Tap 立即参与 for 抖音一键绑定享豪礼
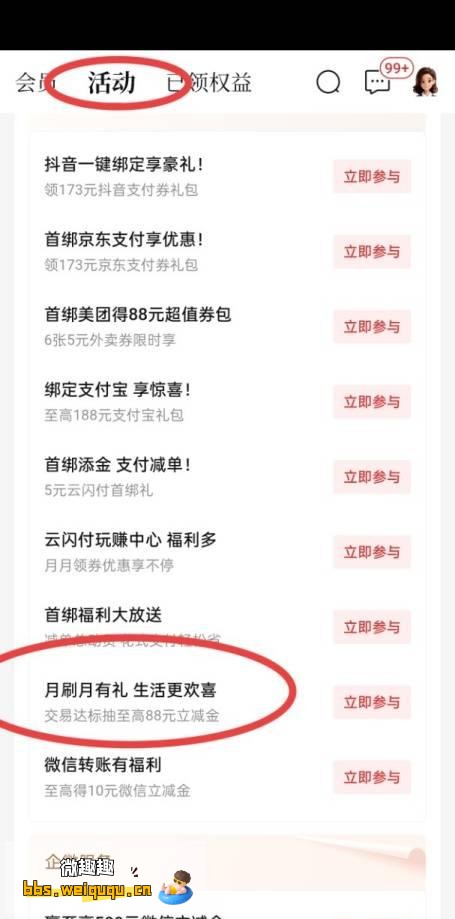Screen dimensions: 455x919 [x=372, y=176]
